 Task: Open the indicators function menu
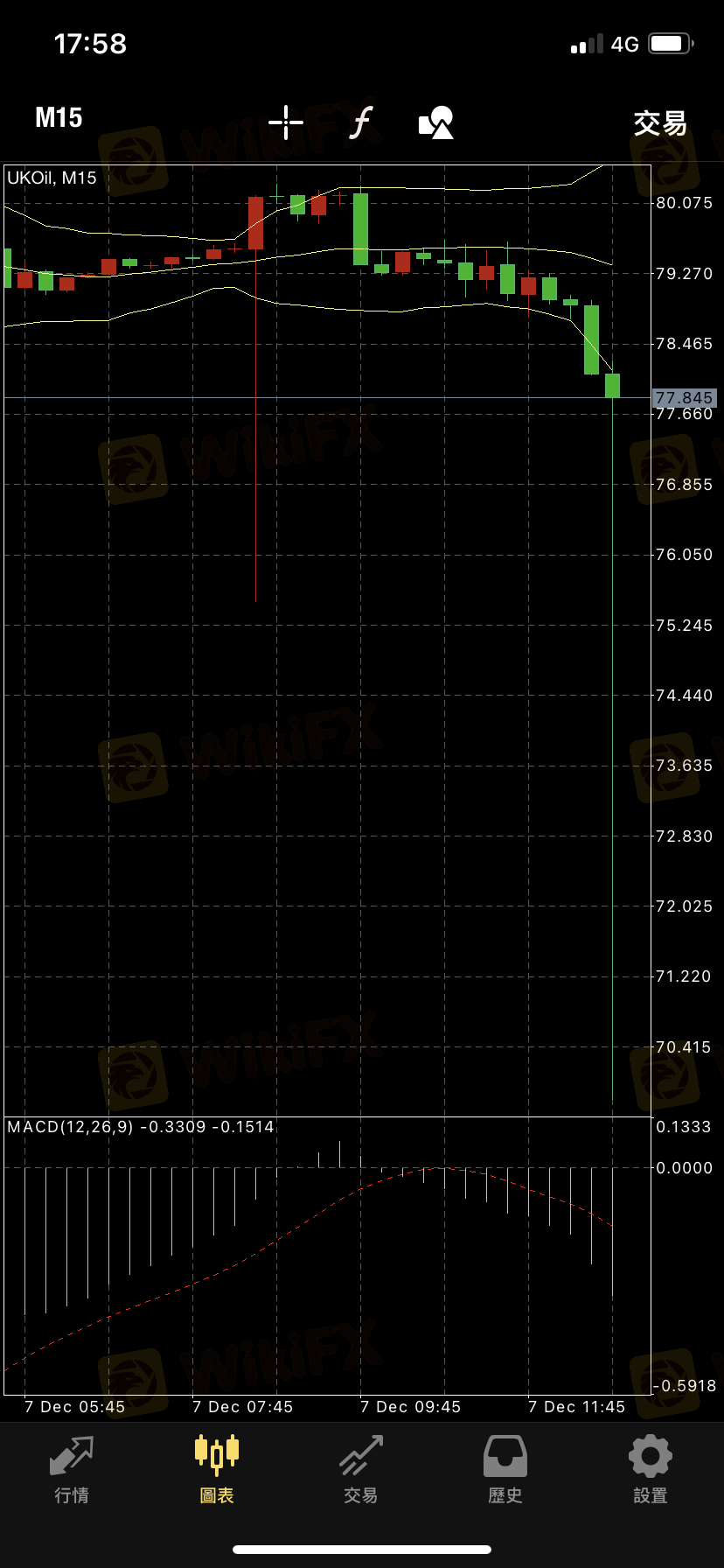(360, 122)
